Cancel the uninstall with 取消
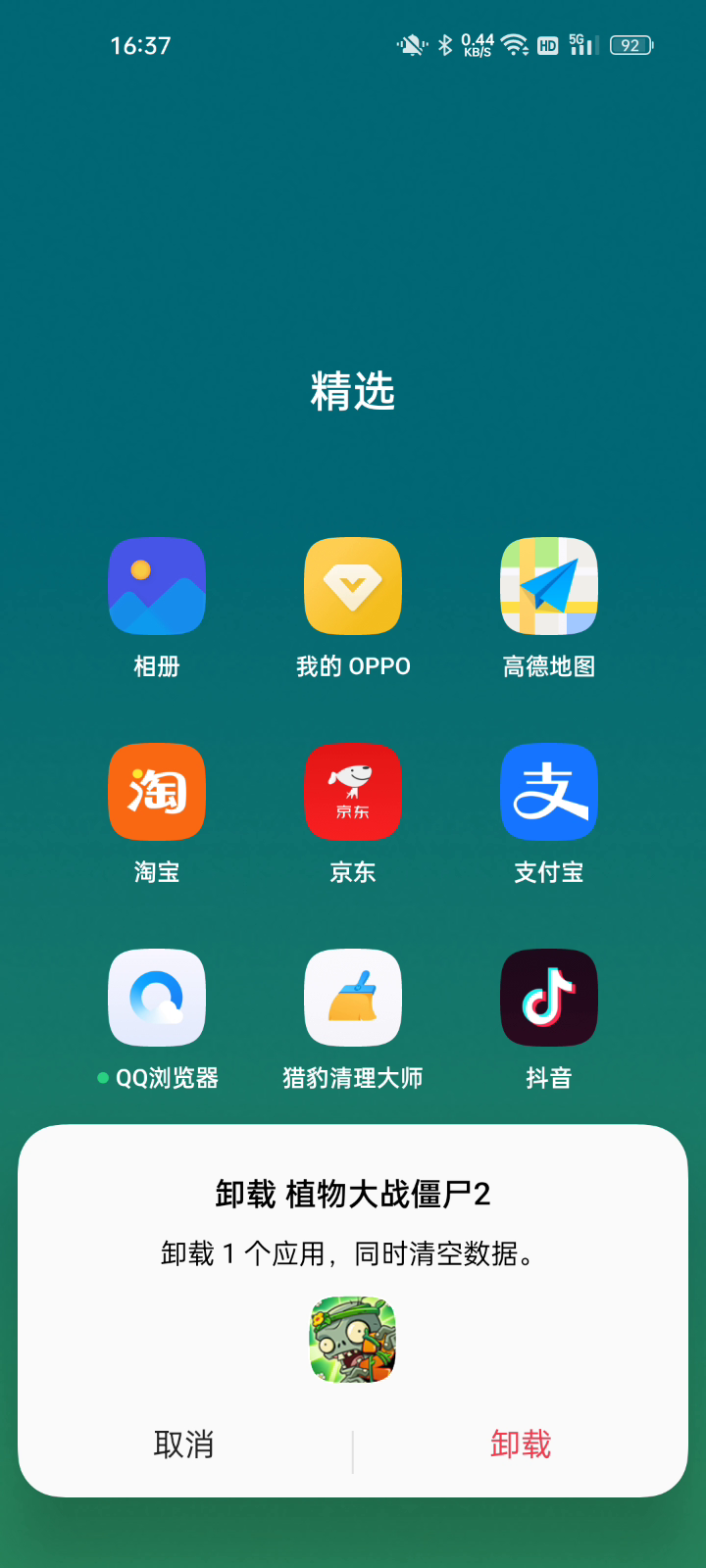706x1568 pixels. coord(183,1444)
